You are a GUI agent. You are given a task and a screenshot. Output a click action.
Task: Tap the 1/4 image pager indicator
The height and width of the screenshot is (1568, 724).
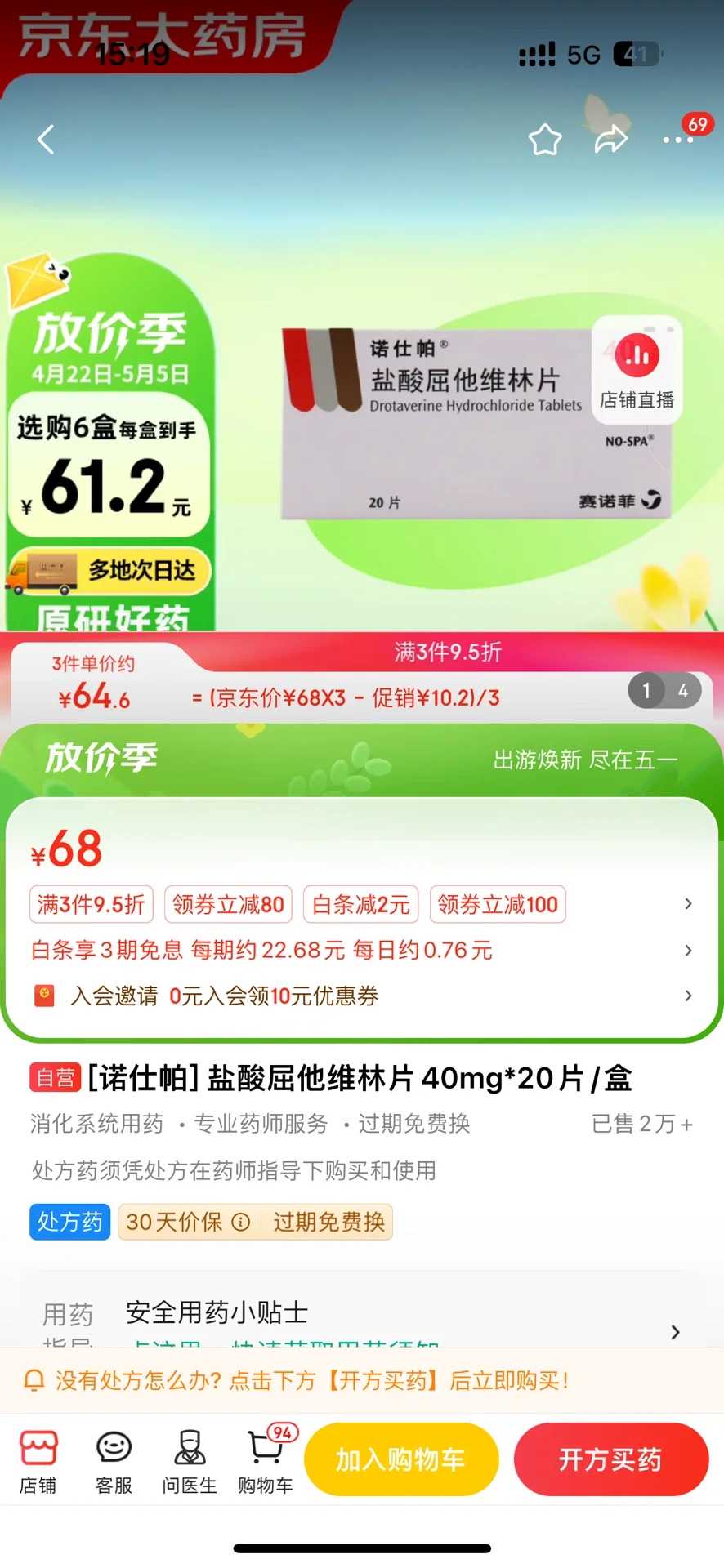pyautogui.click(x=664, y=690)
